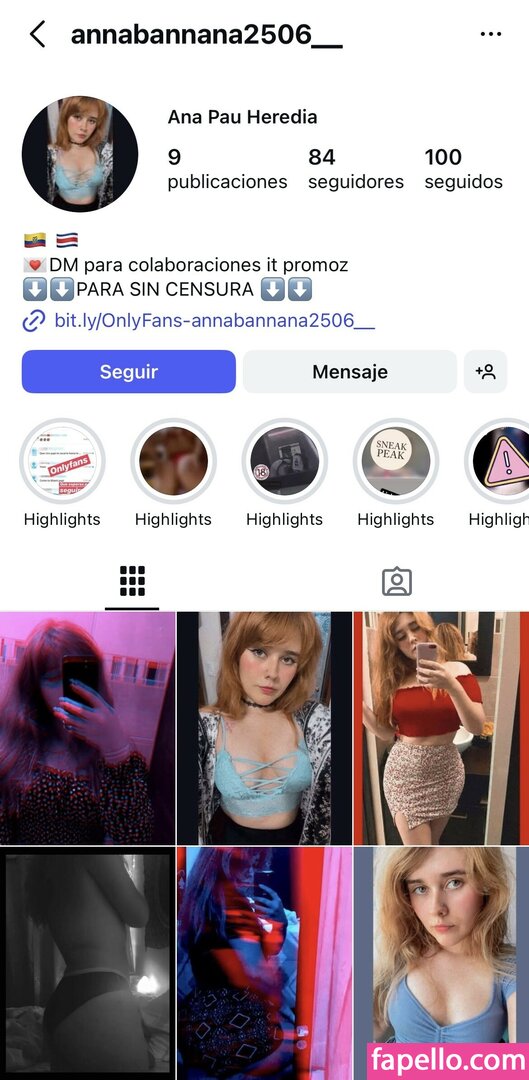Open the red top mirror selfie post

click(441, 728)
